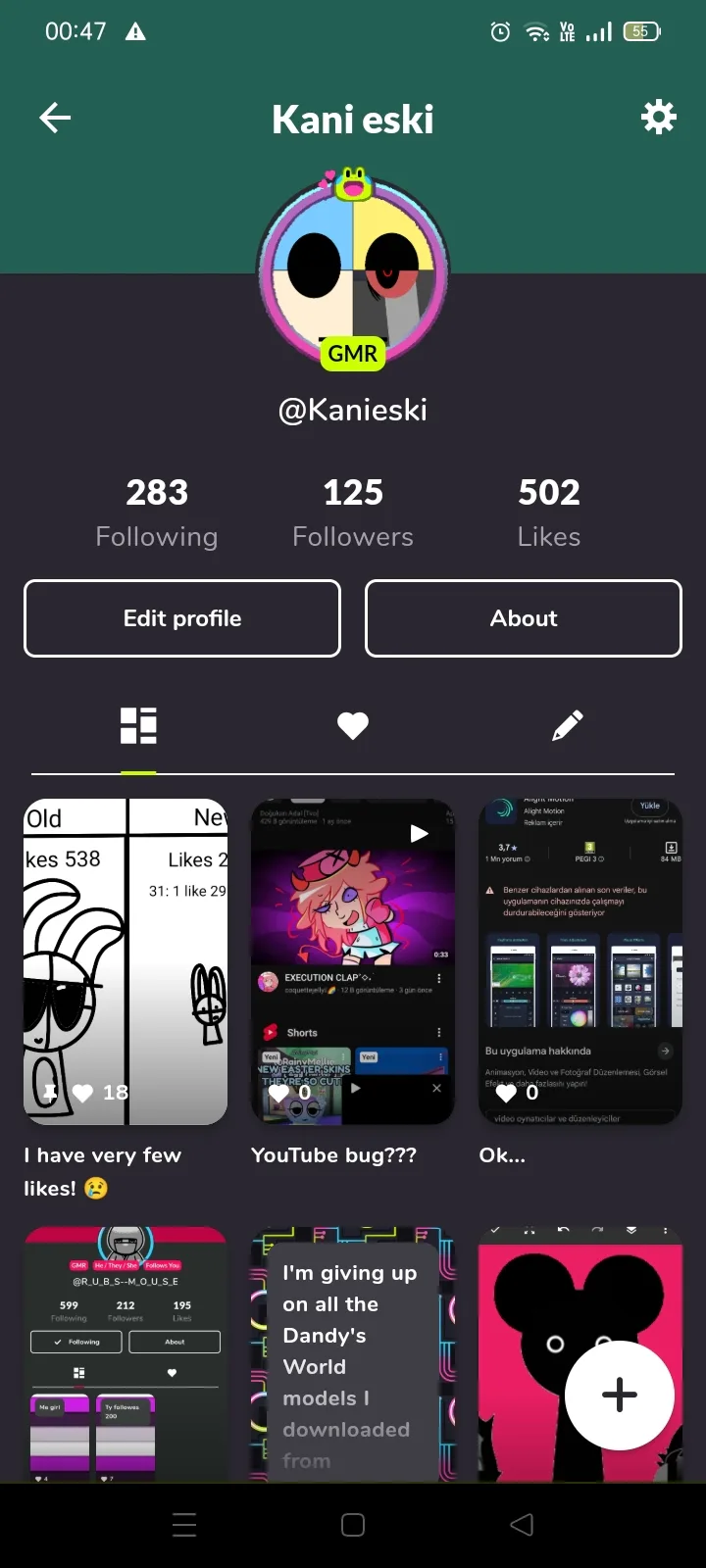Open the R_U_B_S--M_O_U_S_E profile screenshot post
706x1568 pixels.
pos(126,1352)
